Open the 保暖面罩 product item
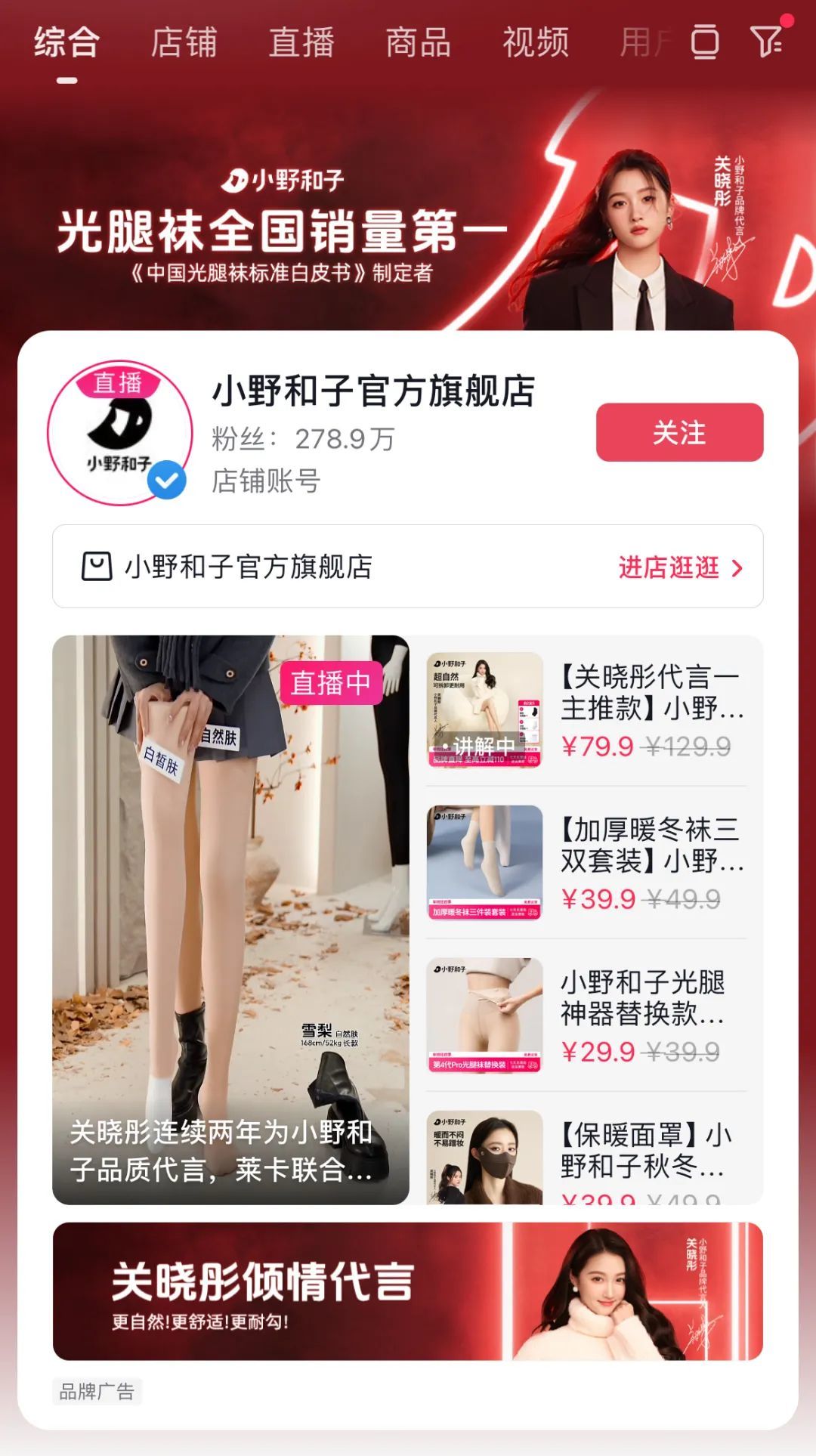This screenshot has width=816, height=1456. [586, 1158]
